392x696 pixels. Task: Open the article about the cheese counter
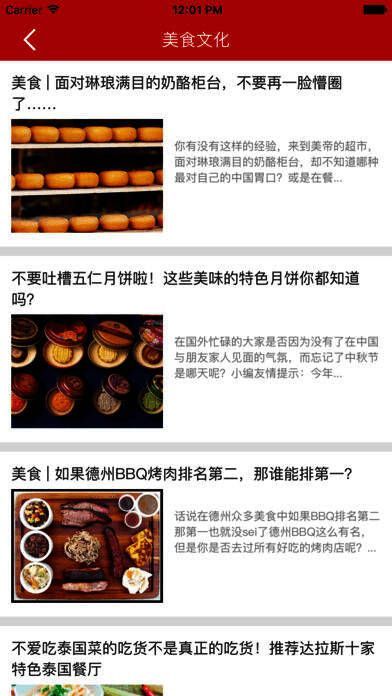(196, 154)
